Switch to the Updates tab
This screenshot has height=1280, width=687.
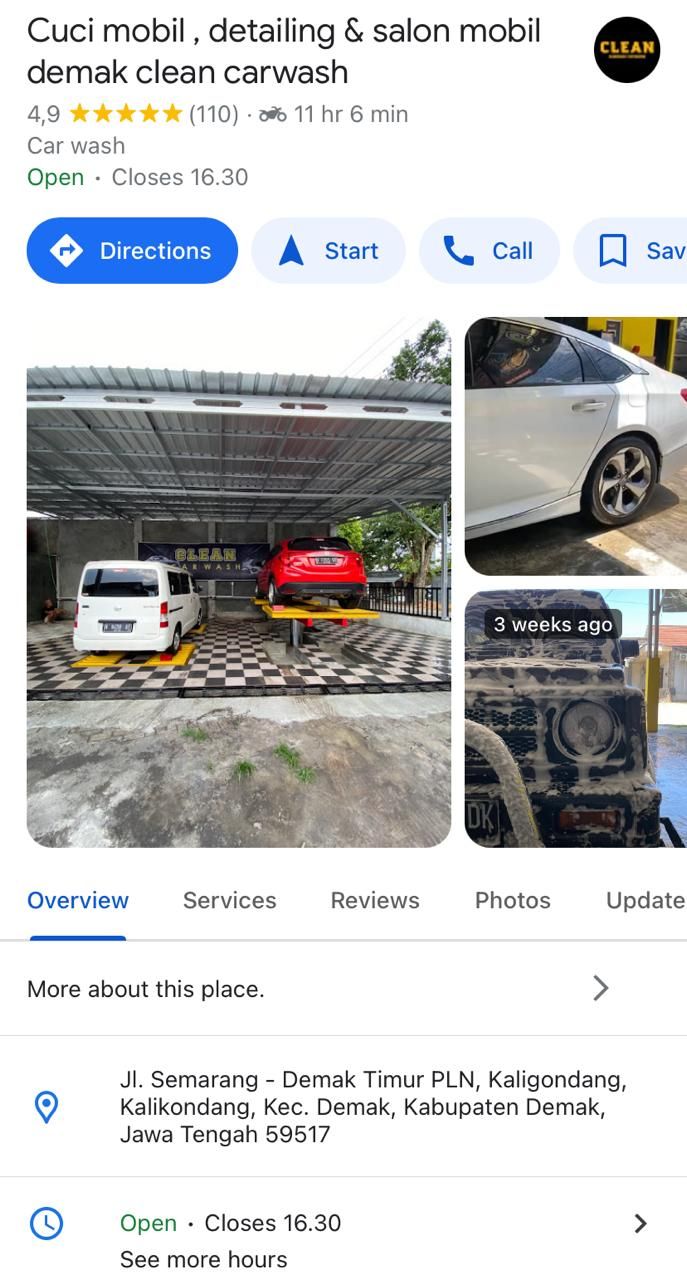point(645,900)
